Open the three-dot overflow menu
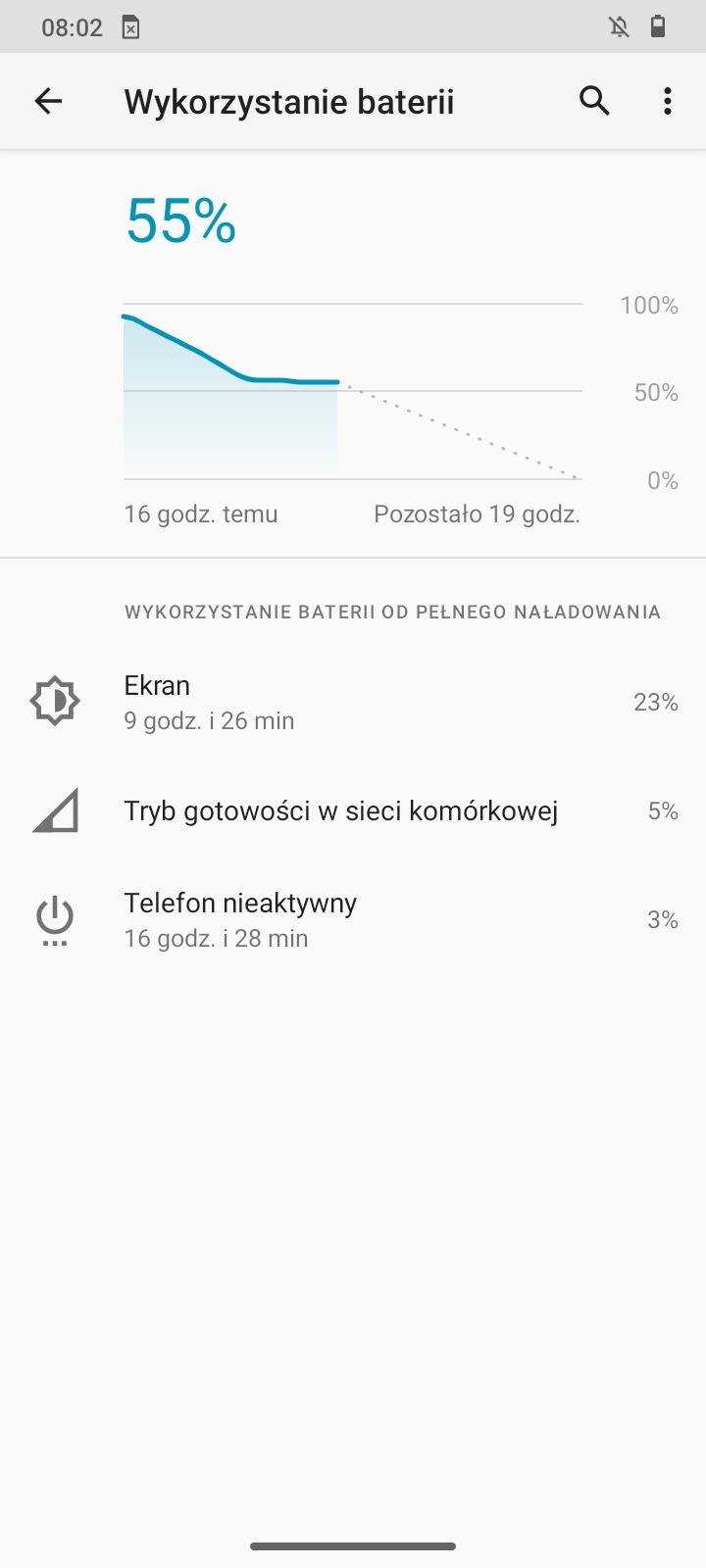This screenshot has width=706, height=1568. tap(667, 100)
